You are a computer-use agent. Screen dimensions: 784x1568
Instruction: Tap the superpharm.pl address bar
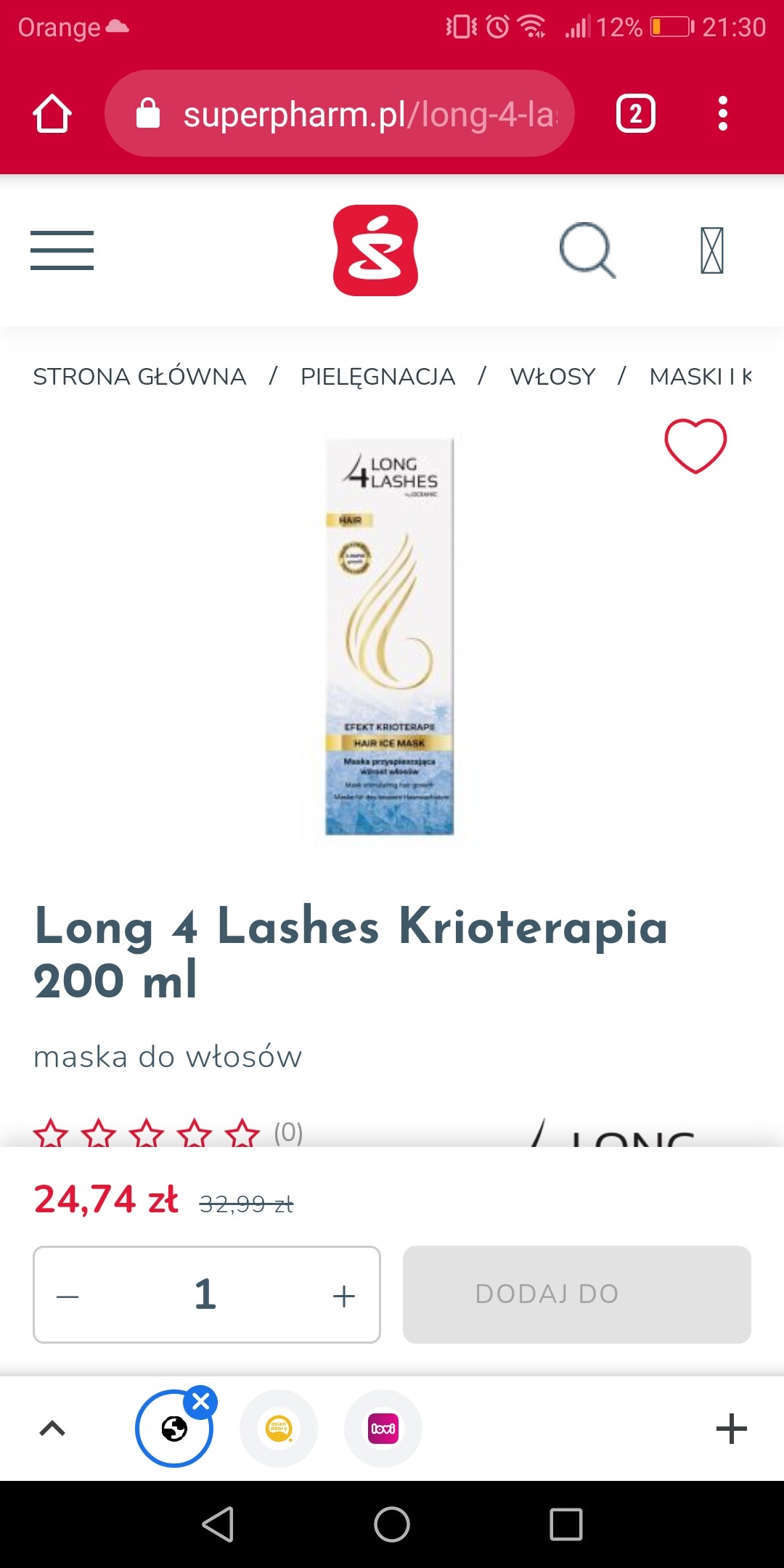[x=340, y=113]
